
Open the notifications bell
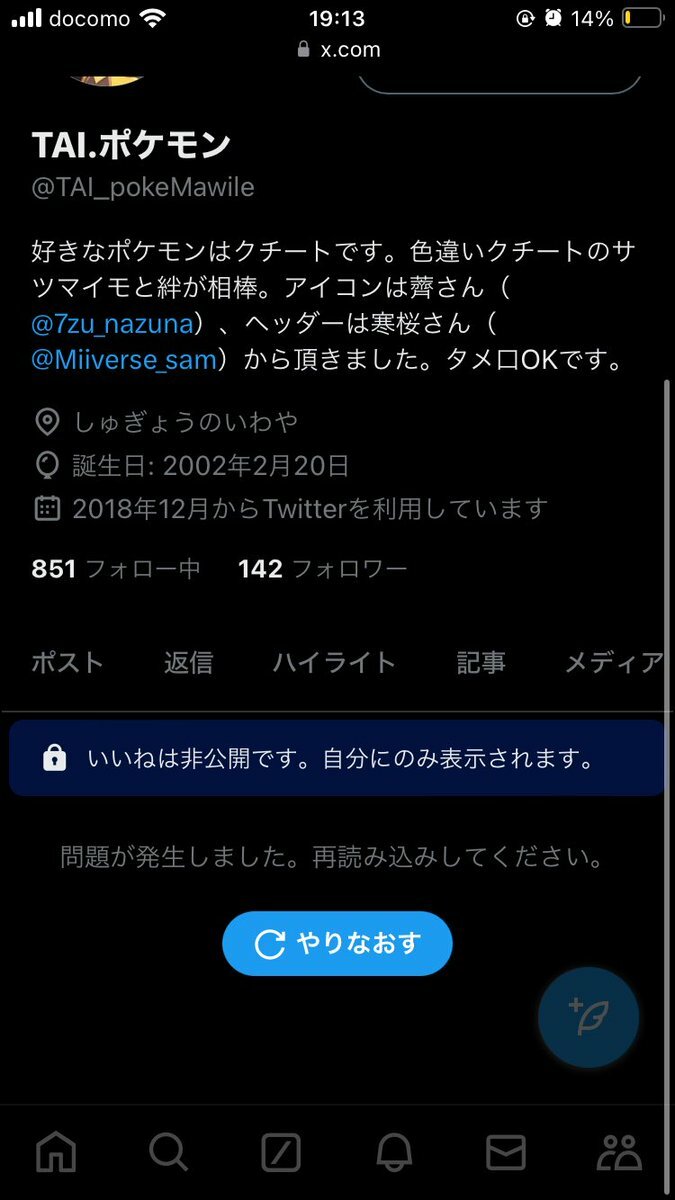pyautogui.click(x=394, y=1153)
